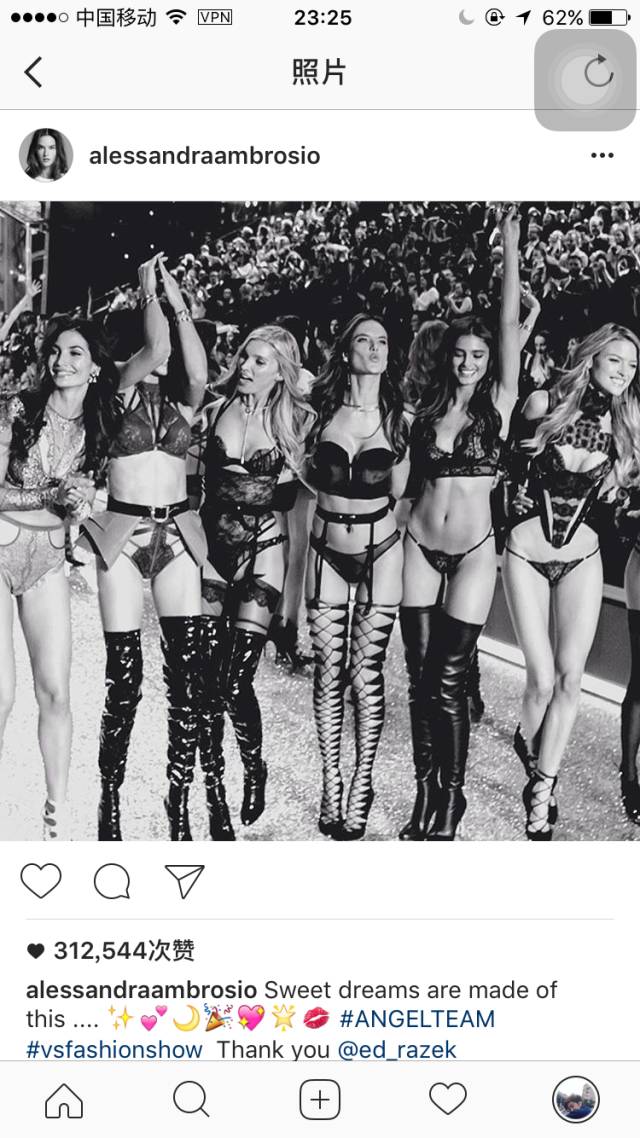Switch to the Search tab
Viewport: 640px width, 1138px height.
[190, 1100]
